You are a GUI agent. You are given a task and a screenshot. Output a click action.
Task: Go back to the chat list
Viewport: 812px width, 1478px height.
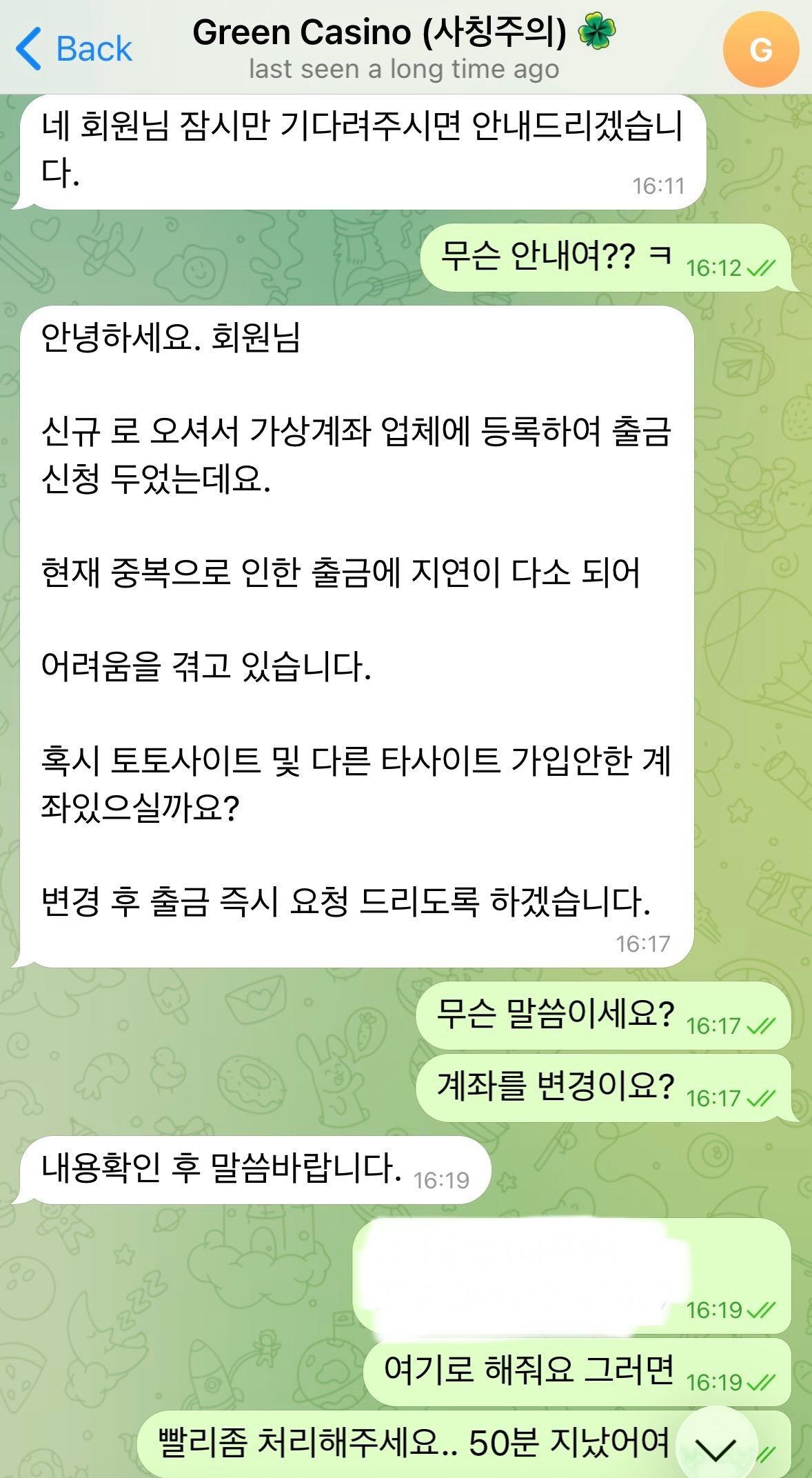(x=73, y=48)
